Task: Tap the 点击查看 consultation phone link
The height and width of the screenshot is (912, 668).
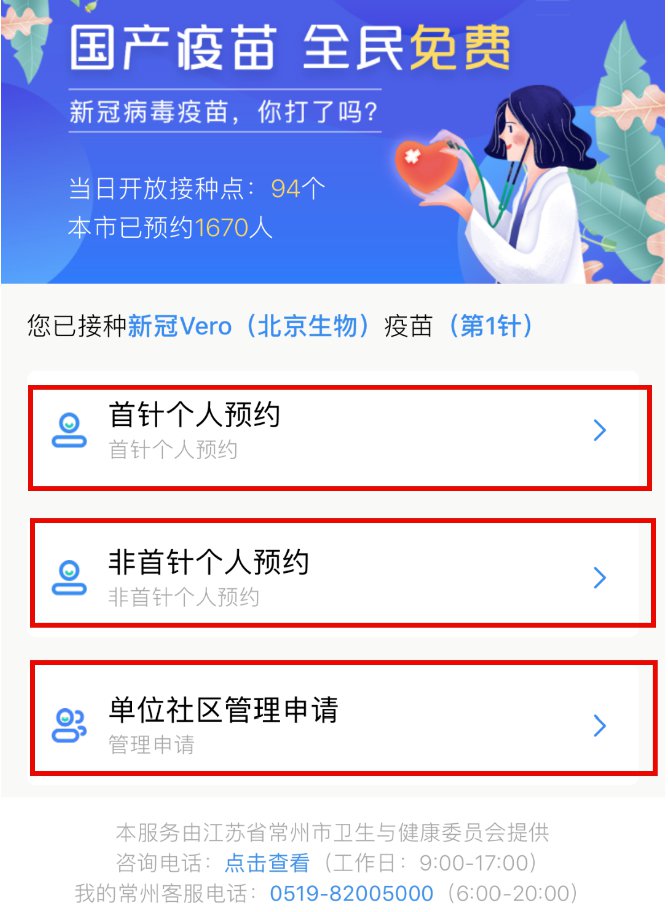Action: pyautogui.click(x=267, y=862)
